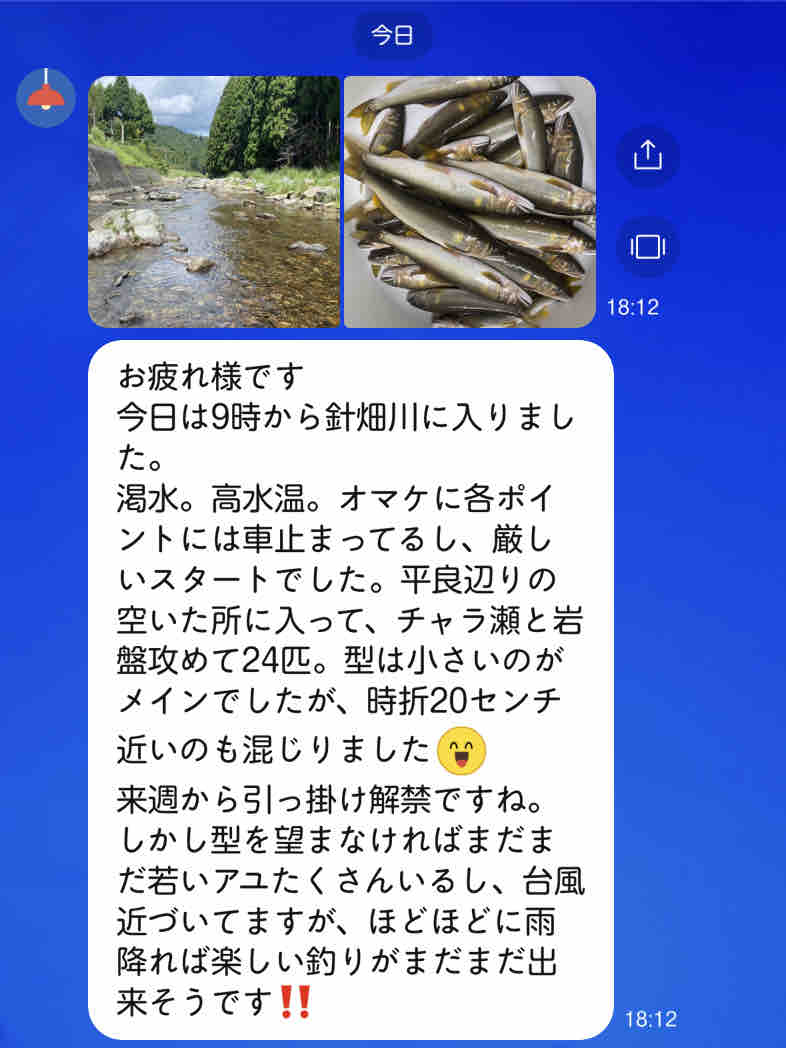Share the photos from this message

coord(648,155)
